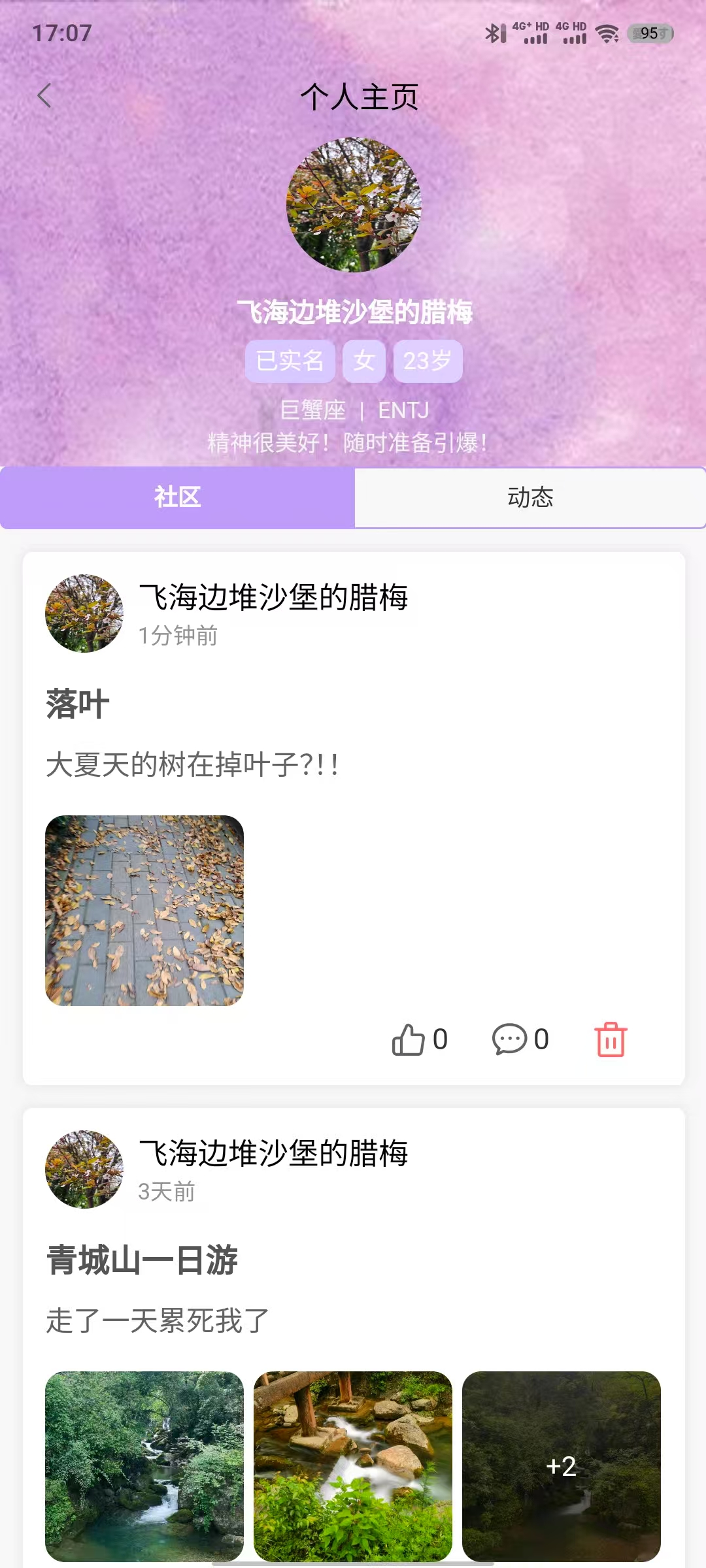
Task: View the +2 more photos tile
Action: click(561, 1466)
